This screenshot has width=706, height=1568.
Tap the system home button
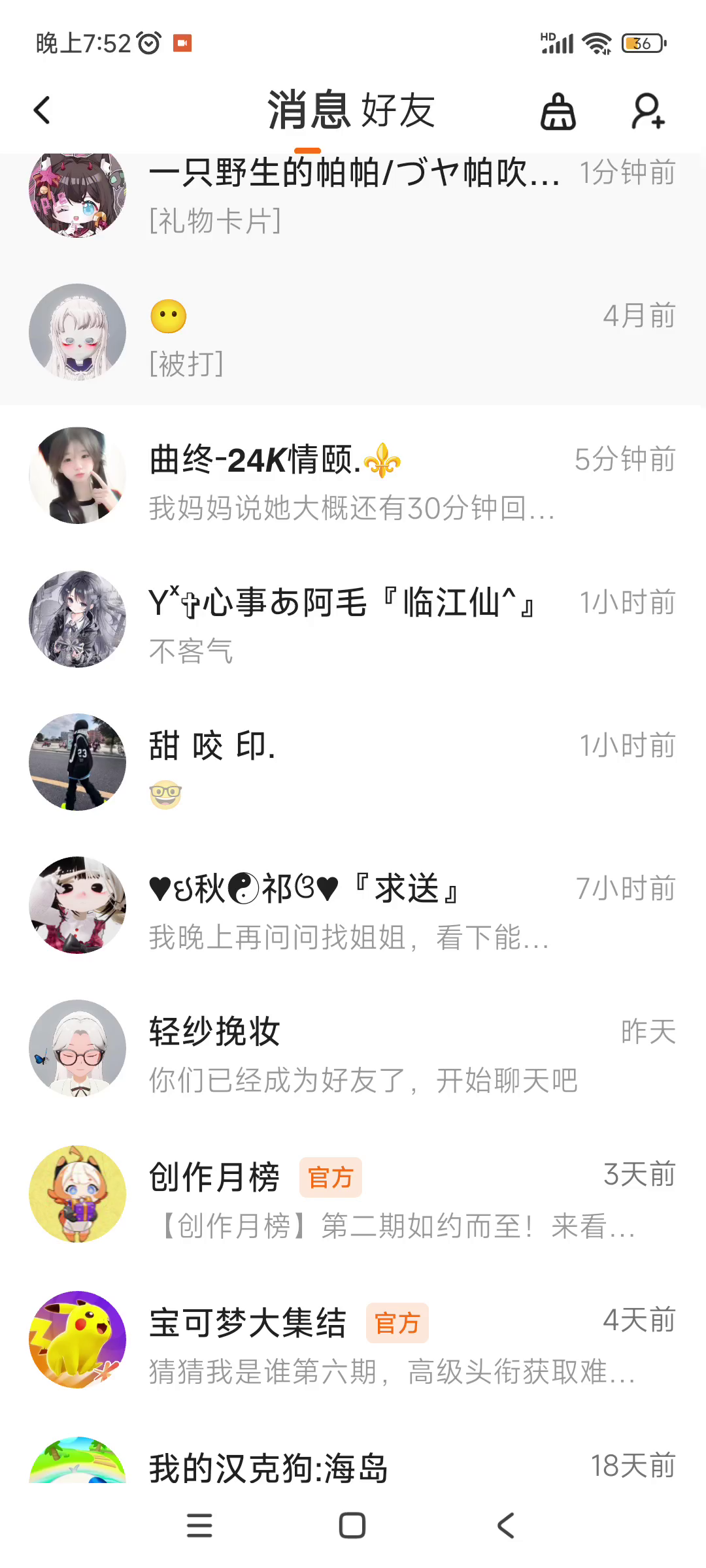tap(352, 1526)
